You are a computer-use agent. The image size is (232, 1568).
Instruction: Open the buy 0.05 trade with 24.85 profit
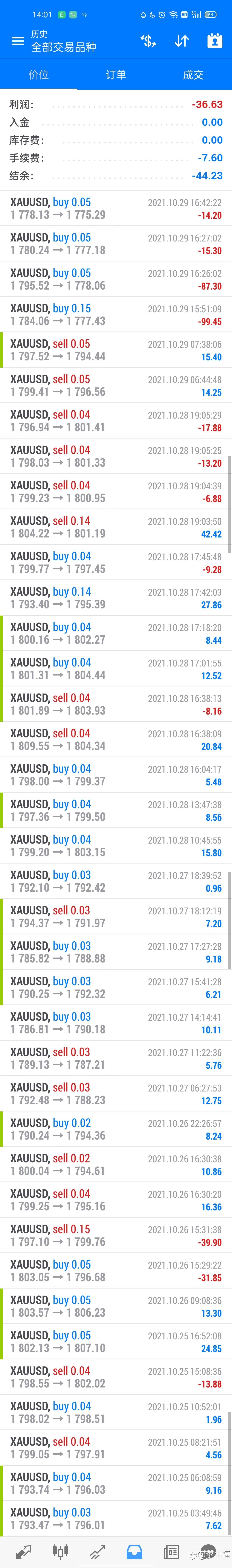116,1342
